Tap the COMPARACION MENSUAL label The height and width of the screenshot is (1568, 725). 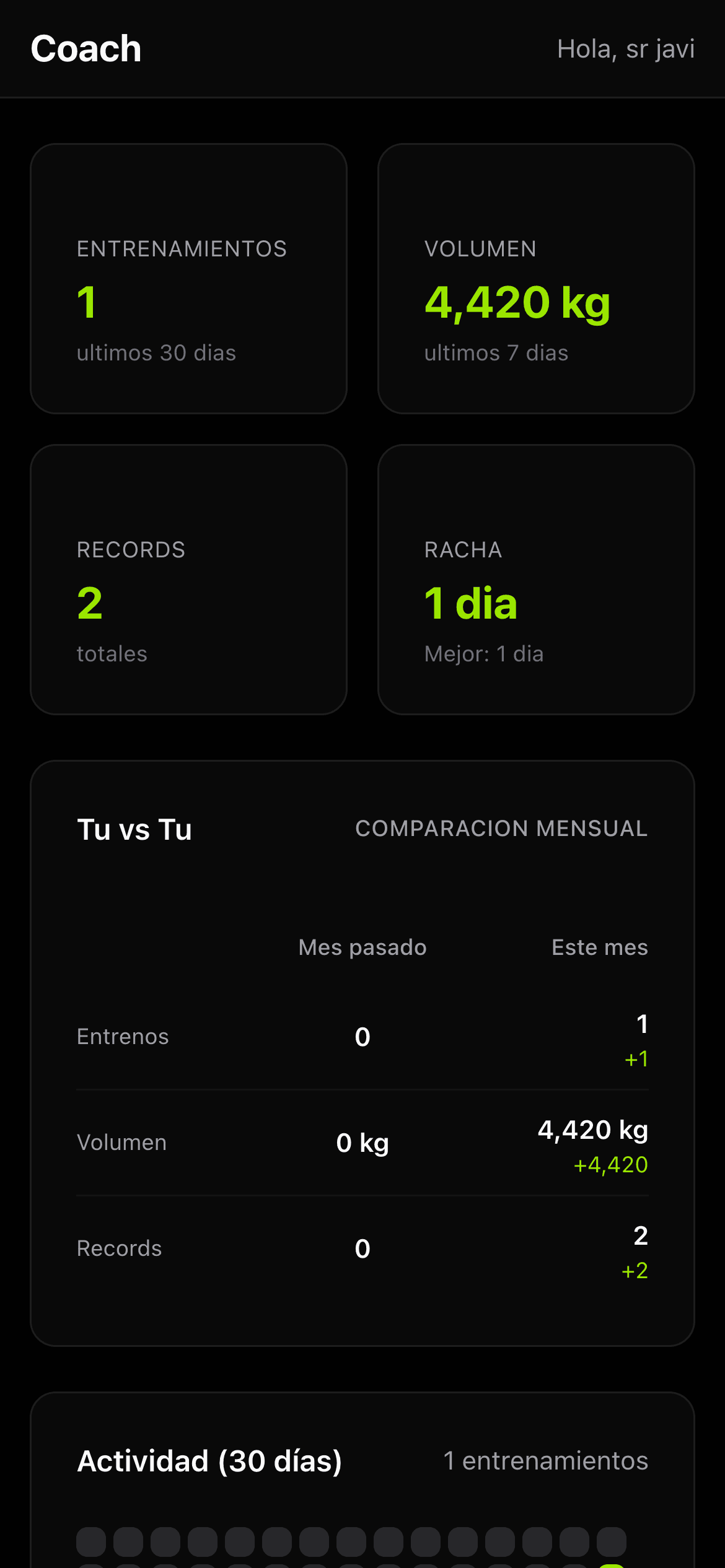(501, 828)
